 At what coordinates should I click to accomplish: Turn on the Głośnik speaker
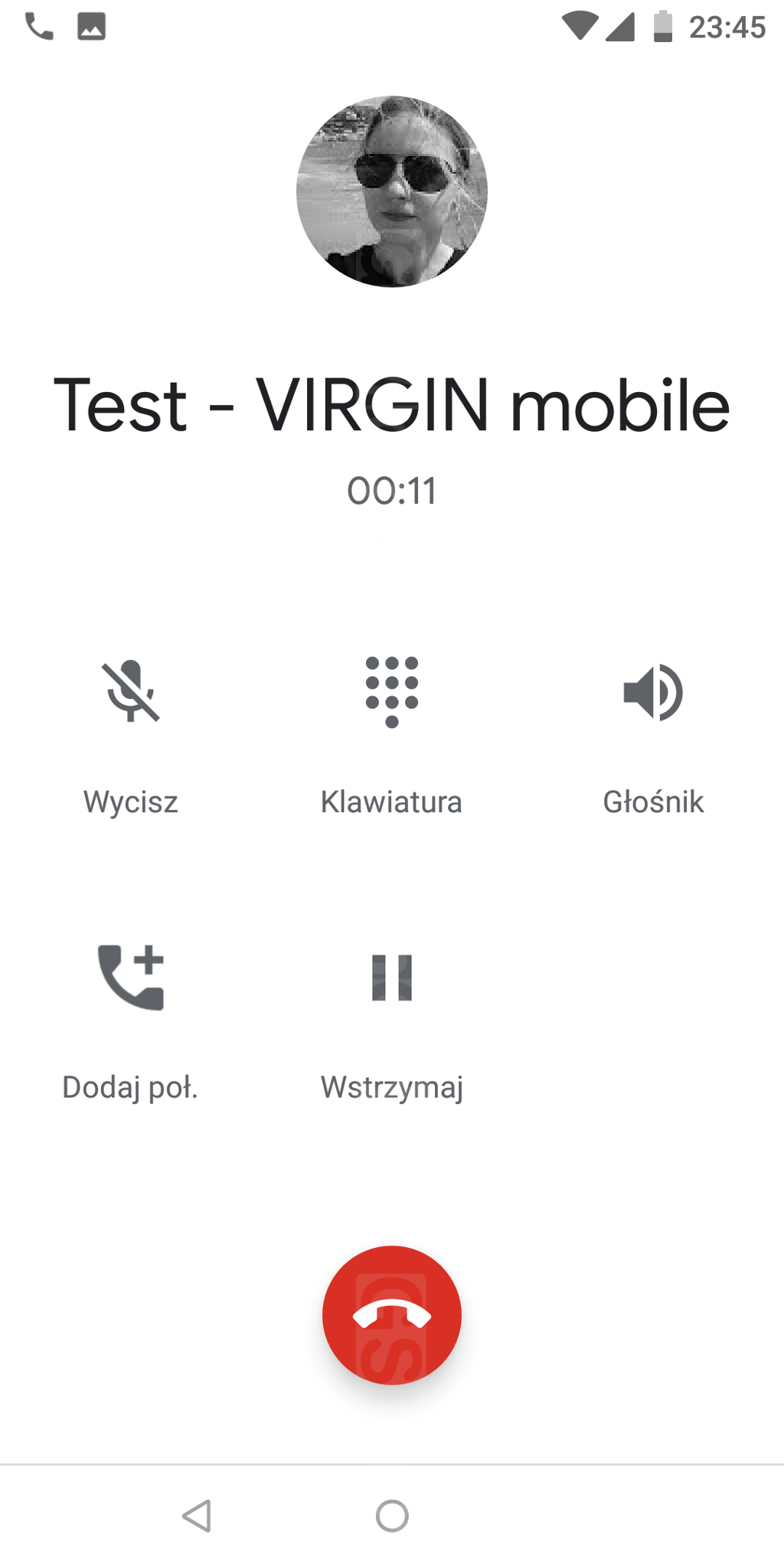coord(653,693)
